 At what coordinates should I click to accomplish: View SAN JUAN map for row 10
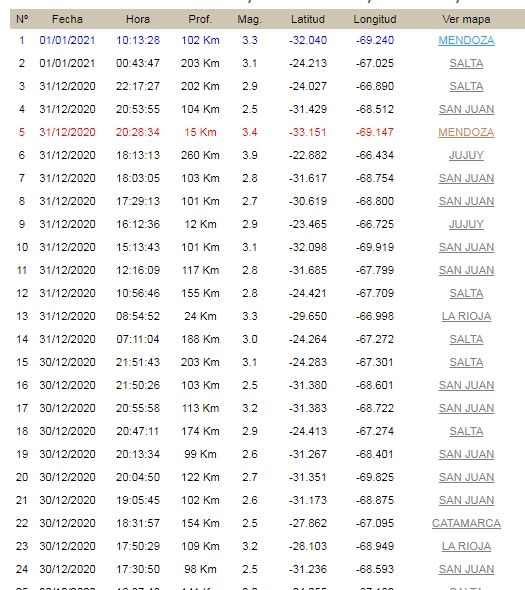pyautogui.click(x=466, y=247)
